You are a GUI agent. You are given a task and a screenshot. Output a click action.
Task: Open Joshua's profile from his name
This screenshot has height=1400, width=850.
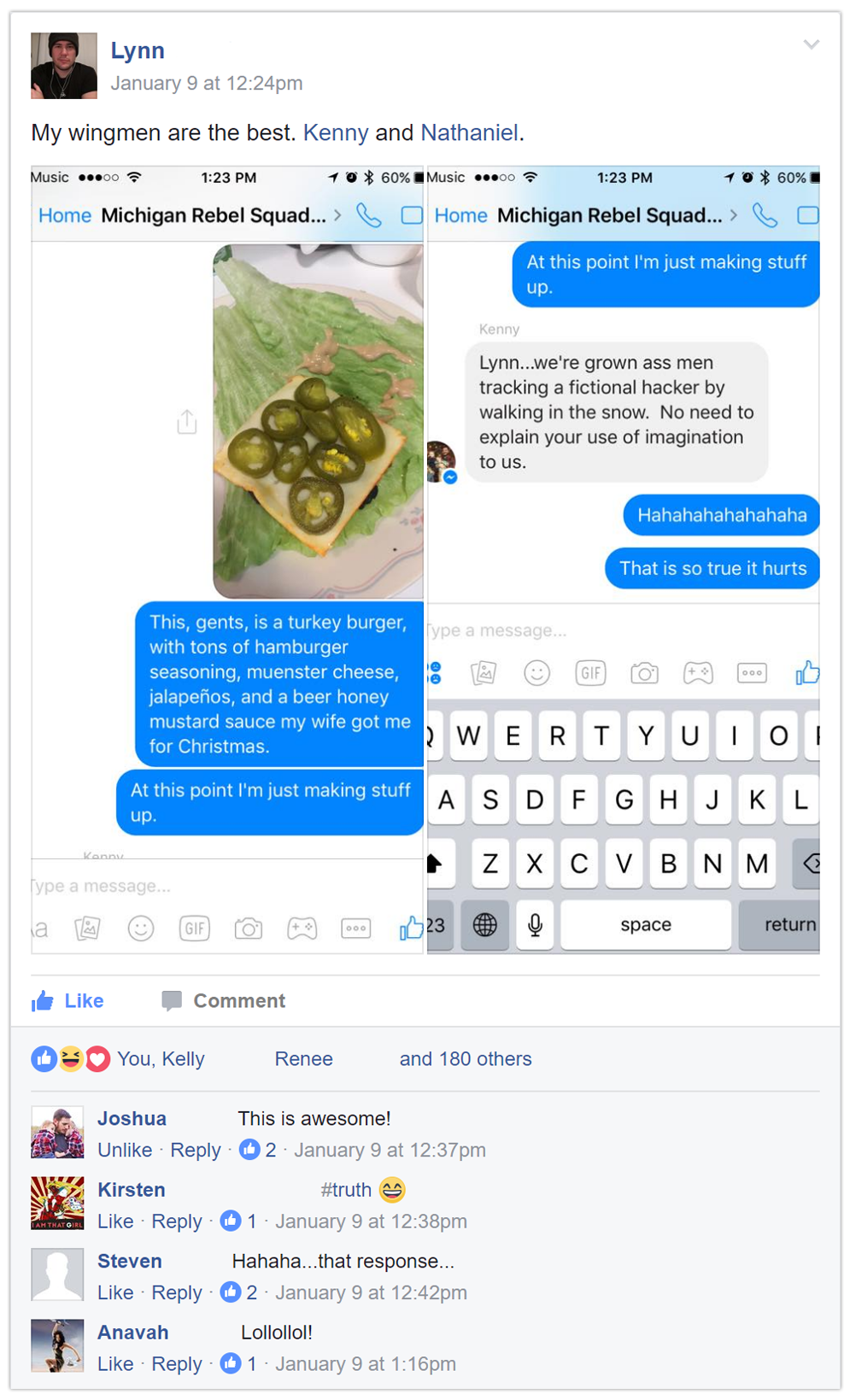(132, 1119)
